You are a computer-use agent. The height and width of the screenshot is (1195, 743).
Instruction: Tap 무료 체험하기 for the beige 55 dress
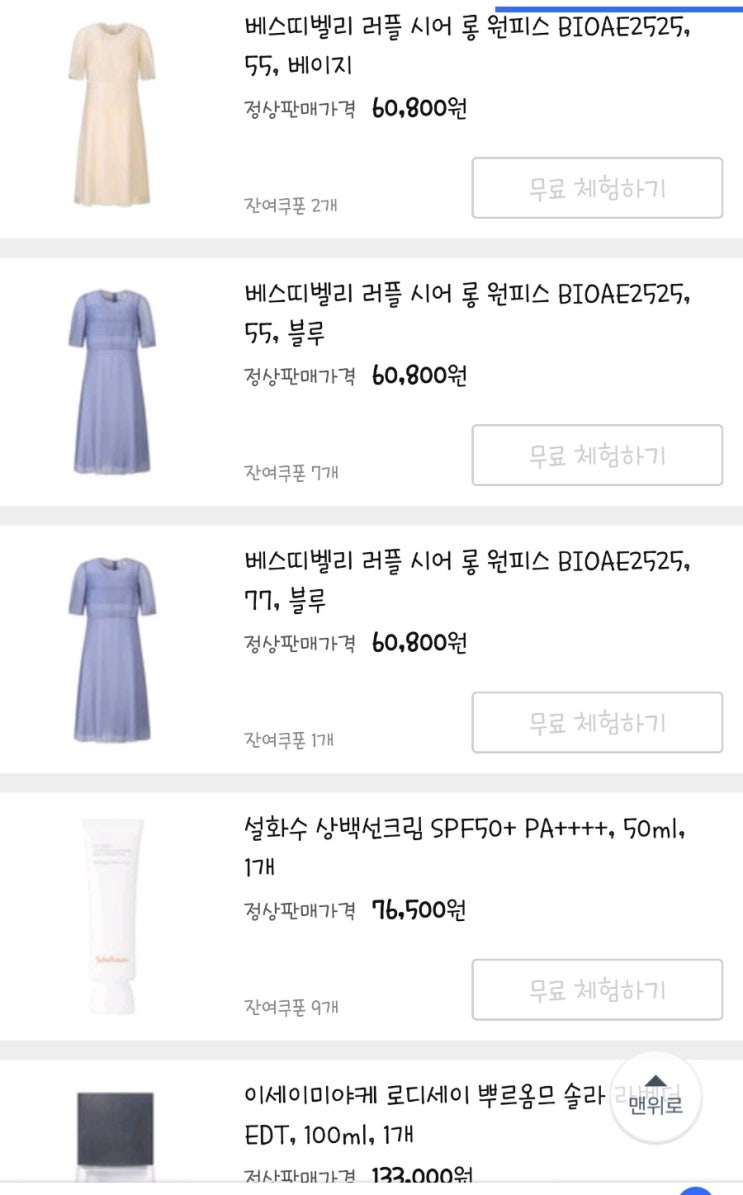(x=597, y=187)
